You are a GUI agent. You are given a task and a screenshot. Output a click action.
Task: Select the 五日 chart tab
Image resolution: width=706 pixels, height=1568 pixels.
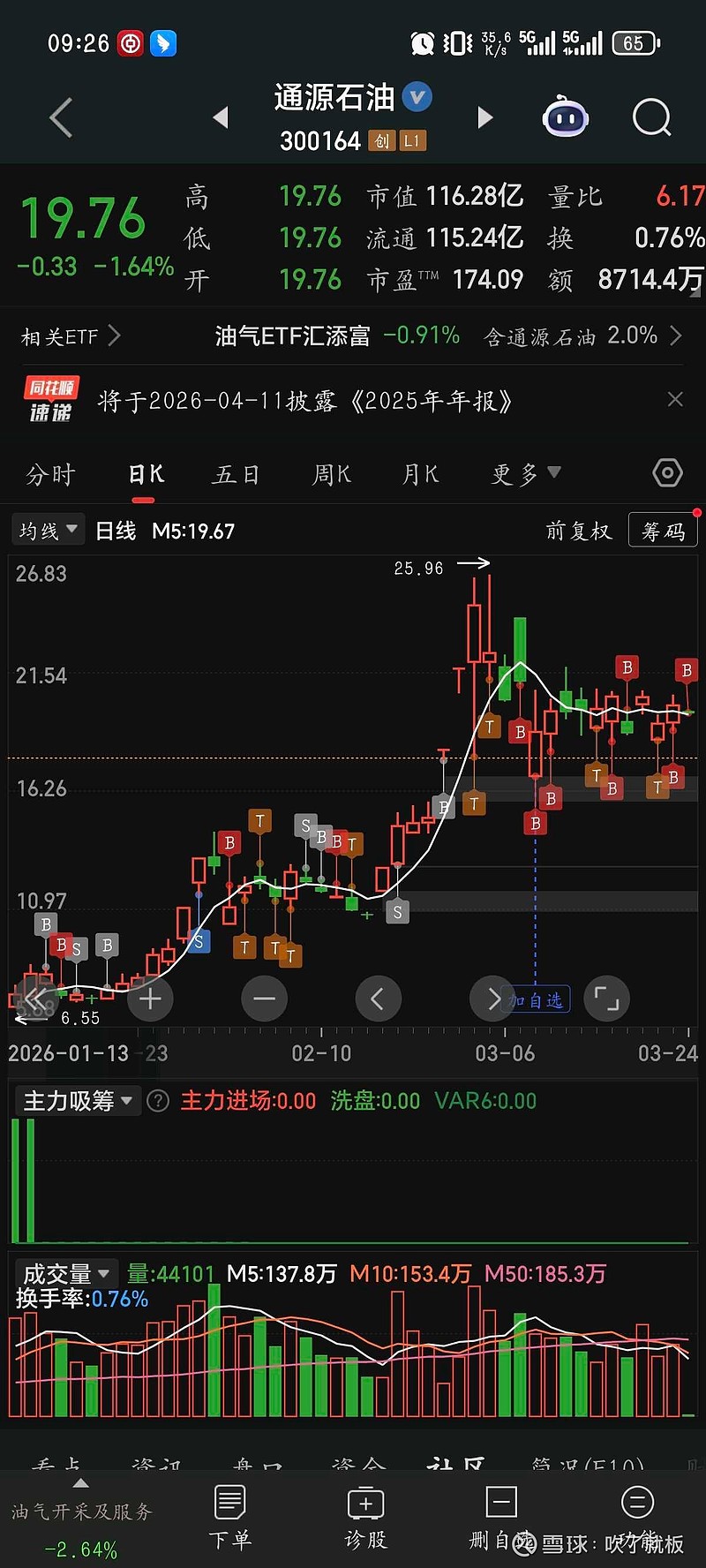tap(236, 475)
